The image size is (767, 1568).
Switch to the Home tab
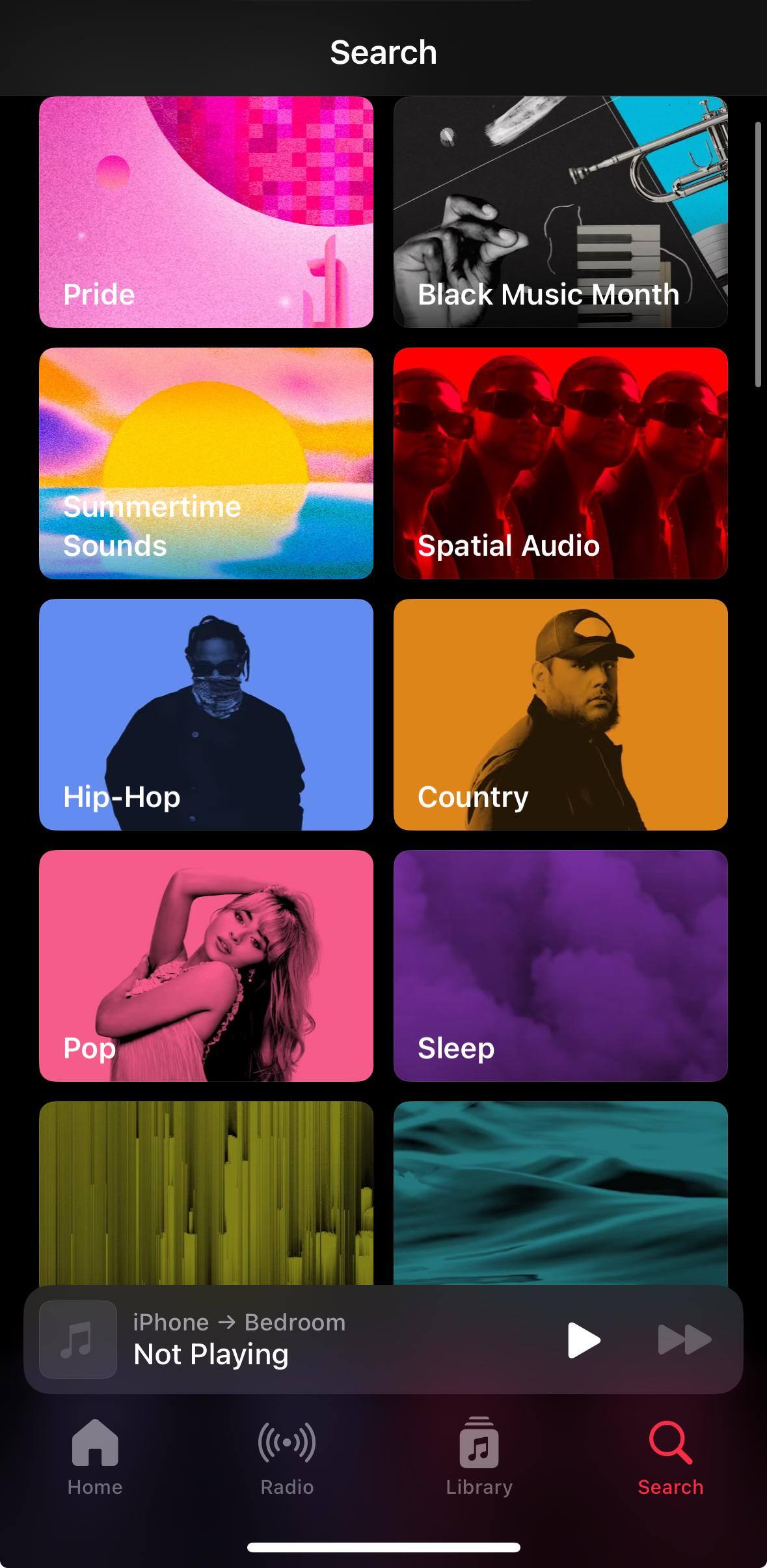(95, 1457)
